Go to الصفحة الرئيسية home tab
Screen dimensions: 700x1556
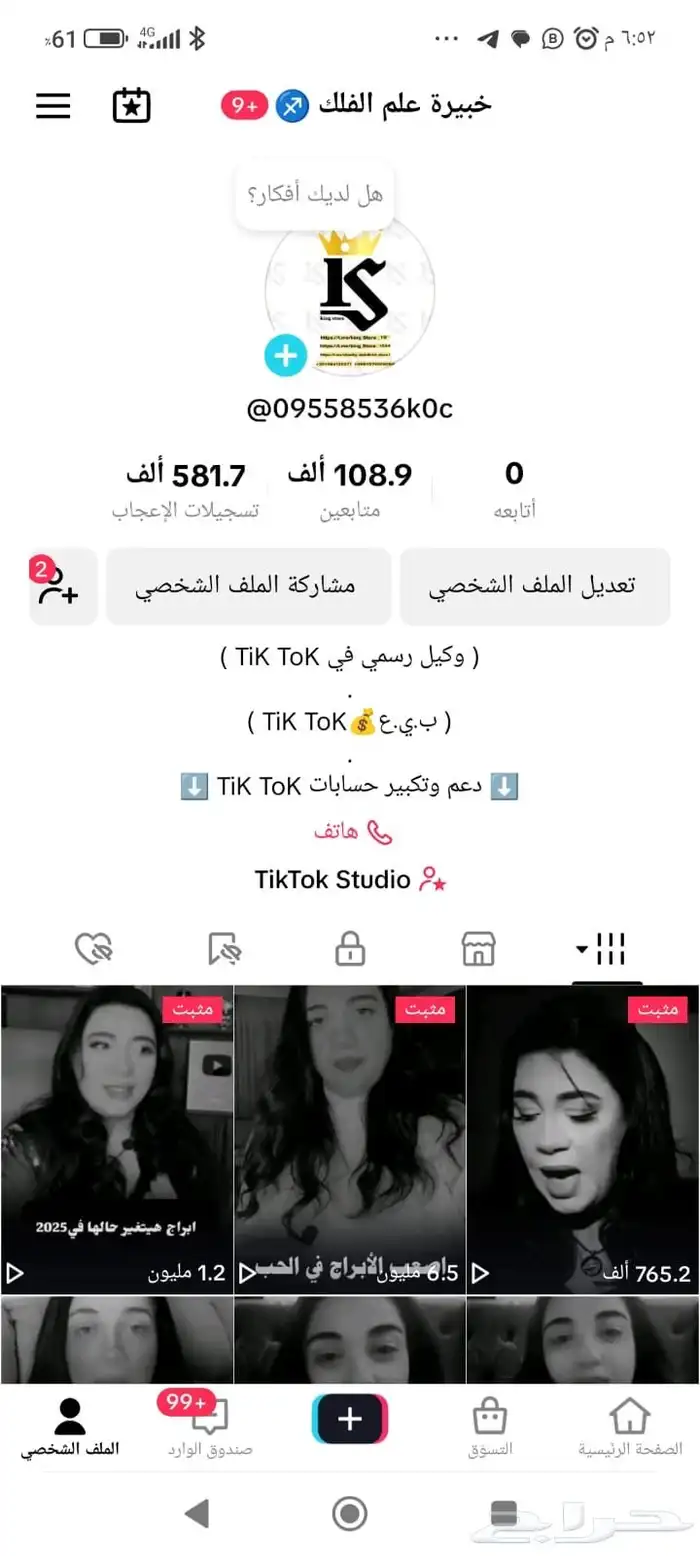pos(630,1427)
